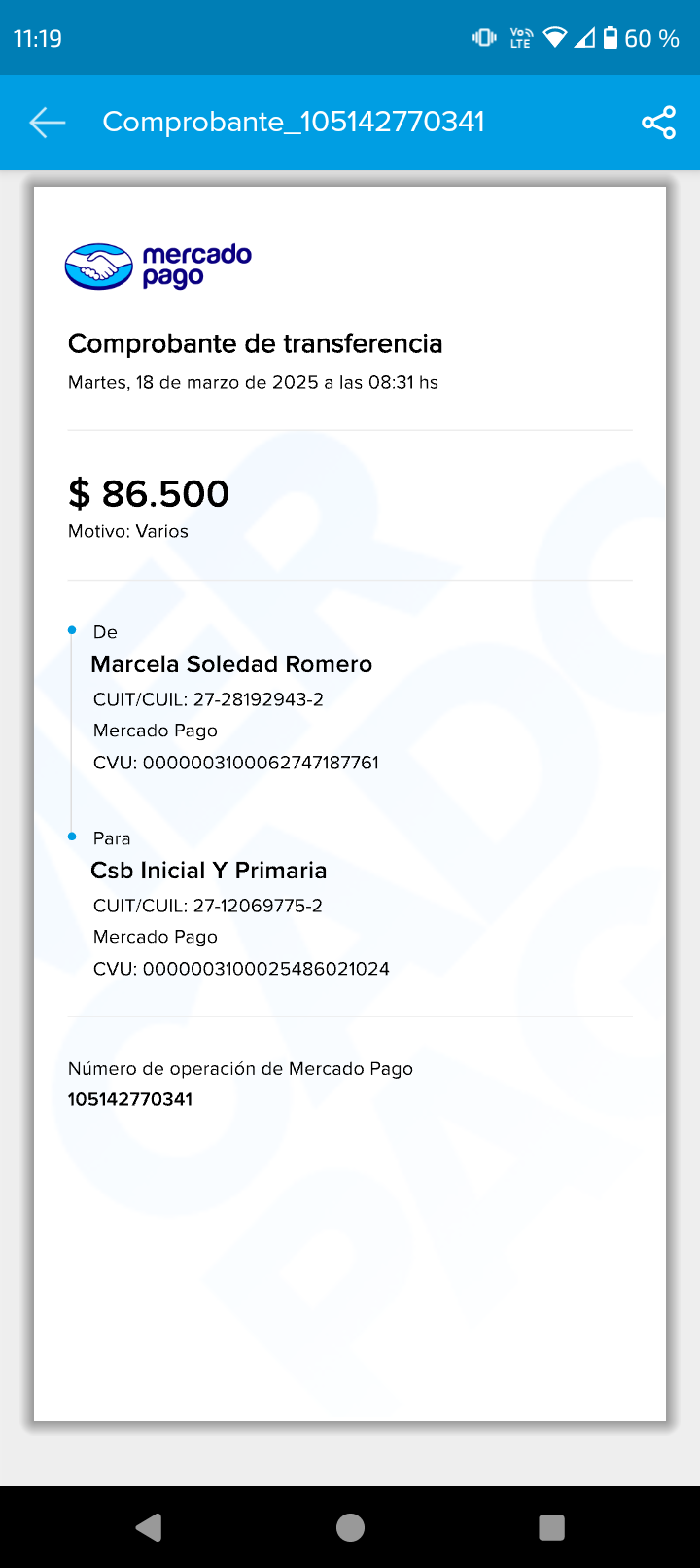Tap the system back button

(149, 1527)
